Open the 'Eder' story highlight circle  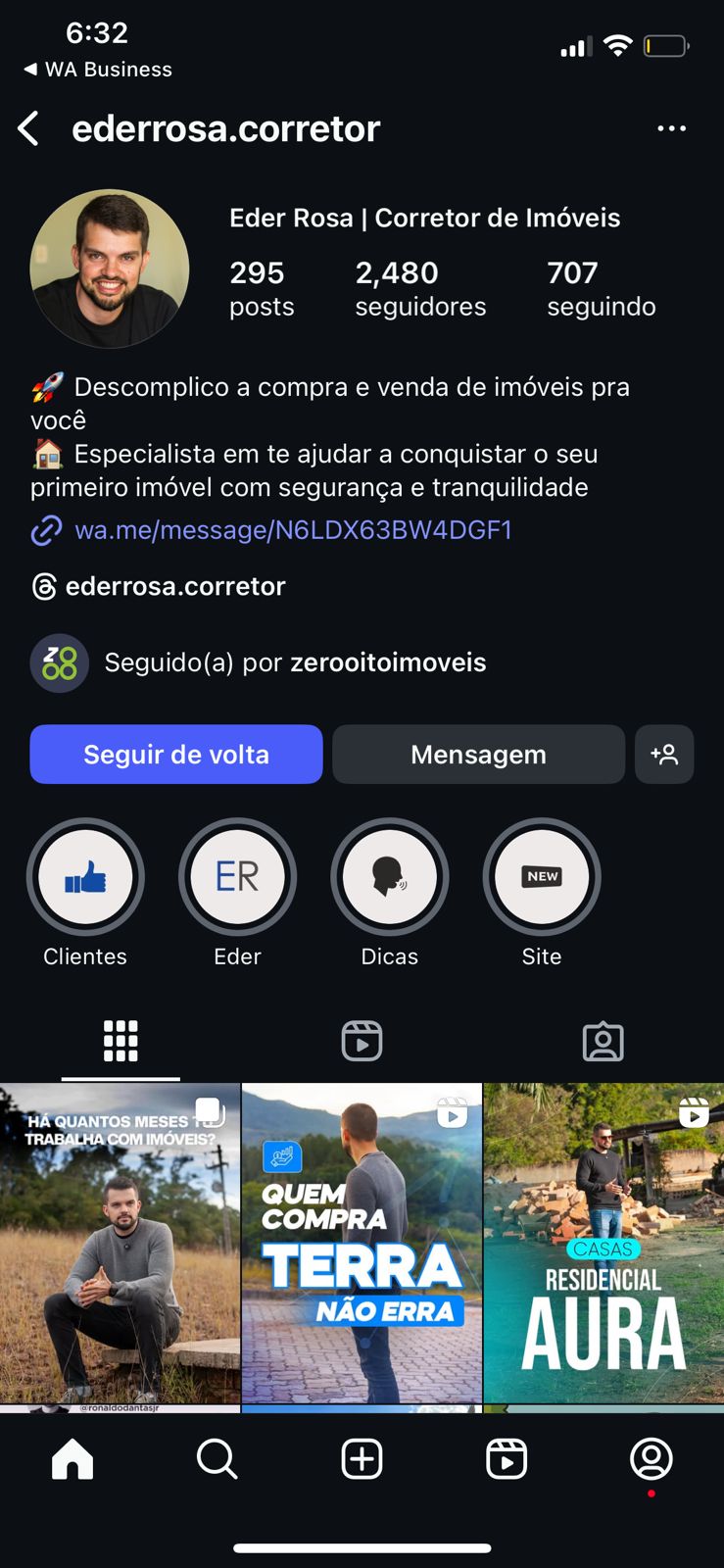pyautogui.click(x=238, y=877)
